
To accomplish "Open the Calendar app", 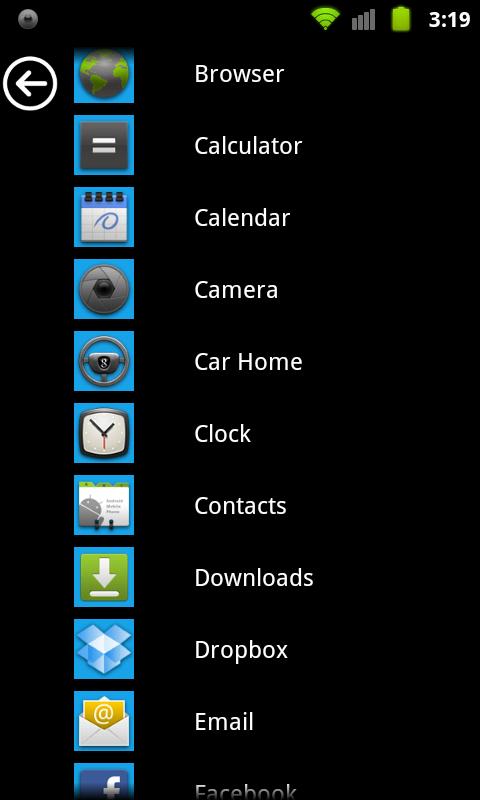I will 276,217.
